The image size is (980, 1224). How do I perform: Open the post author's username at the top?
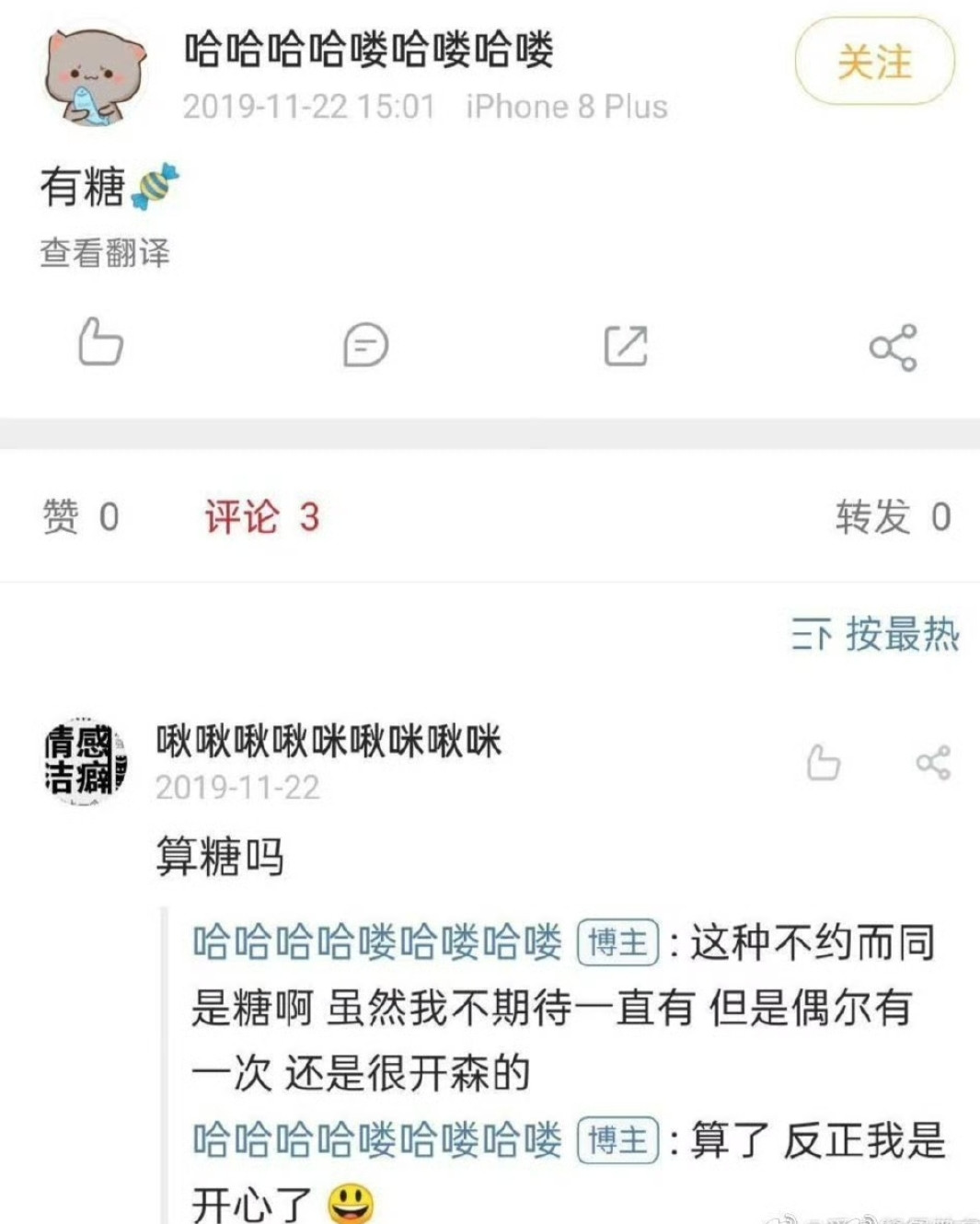(369, 50)
